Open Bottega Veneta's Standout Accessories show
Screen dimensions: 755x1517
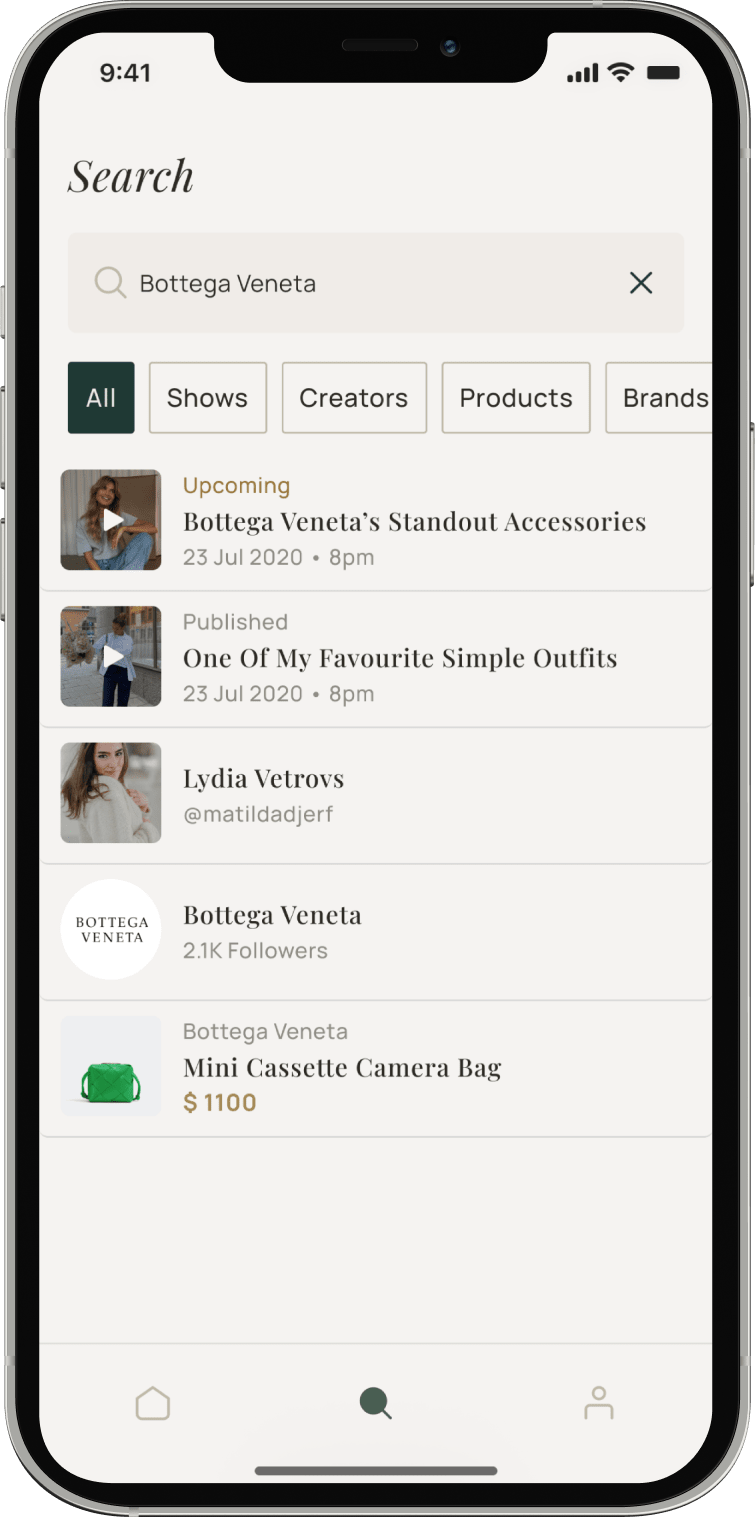click(414, 521)
